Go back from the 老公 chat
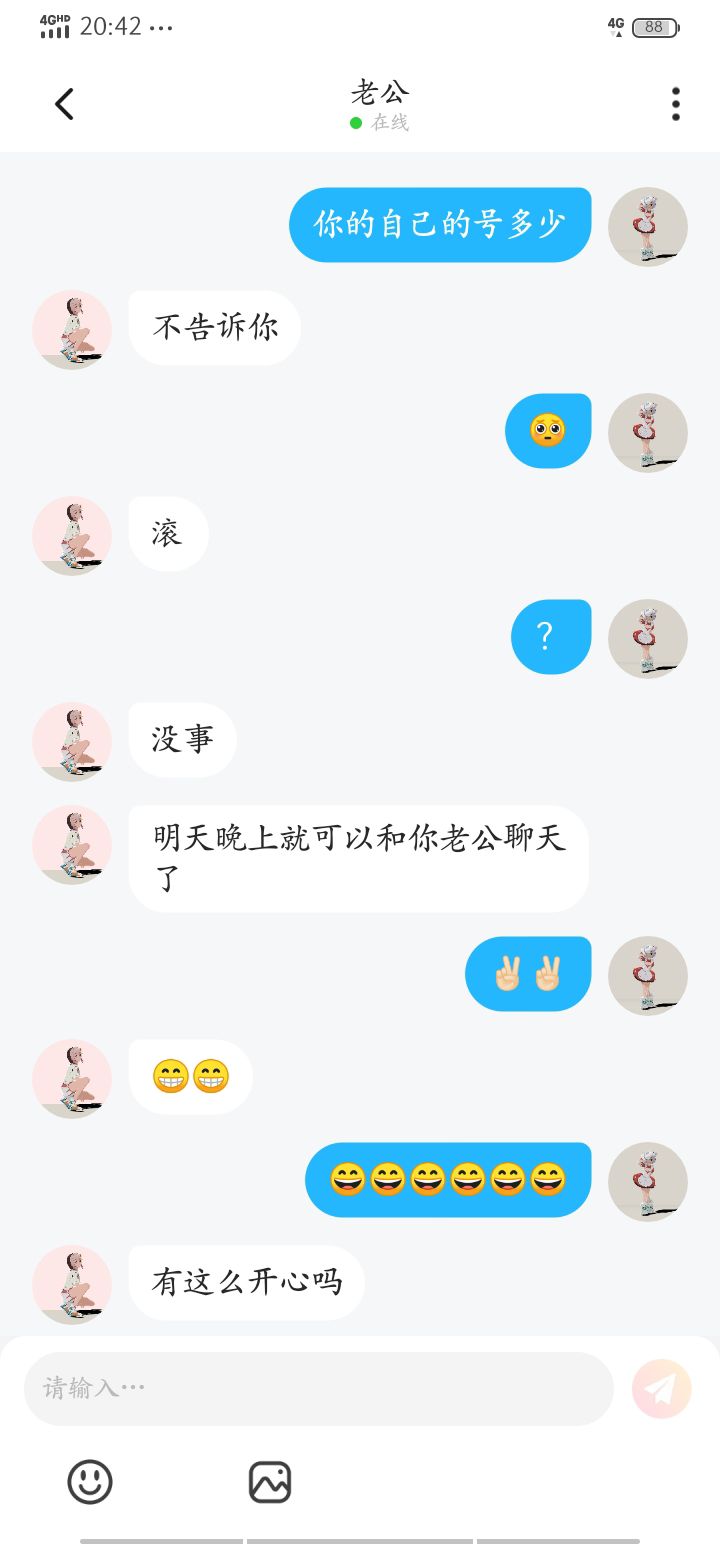The image size is (720, 1544). (65, 104)
